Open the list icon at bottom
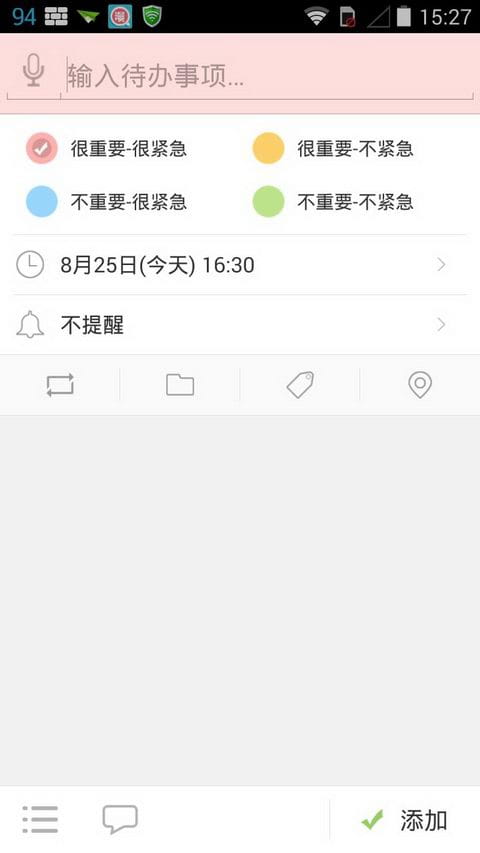Screen dimensions: 480x853 pyautogui.click(x=40, y=819)
